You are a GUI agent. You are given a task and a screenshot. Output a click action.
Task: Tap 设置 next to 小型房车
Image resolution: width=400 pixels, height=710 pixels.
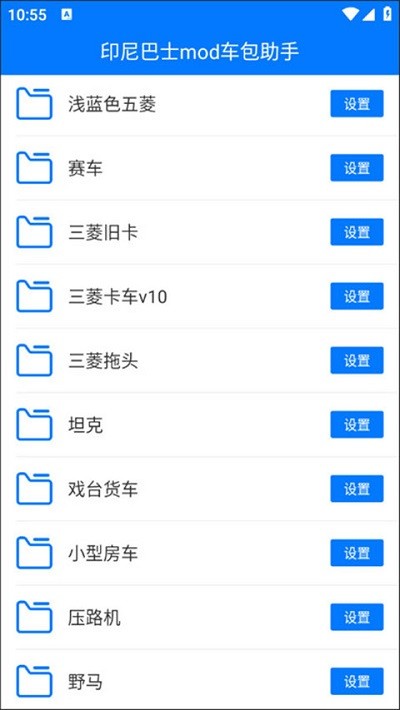357,553
